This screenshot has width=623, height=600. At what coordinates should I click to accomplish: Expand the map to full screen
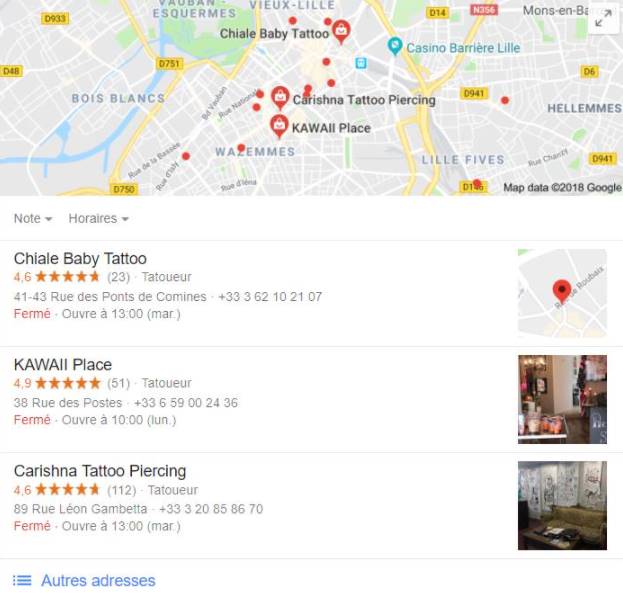pos(602,18)
